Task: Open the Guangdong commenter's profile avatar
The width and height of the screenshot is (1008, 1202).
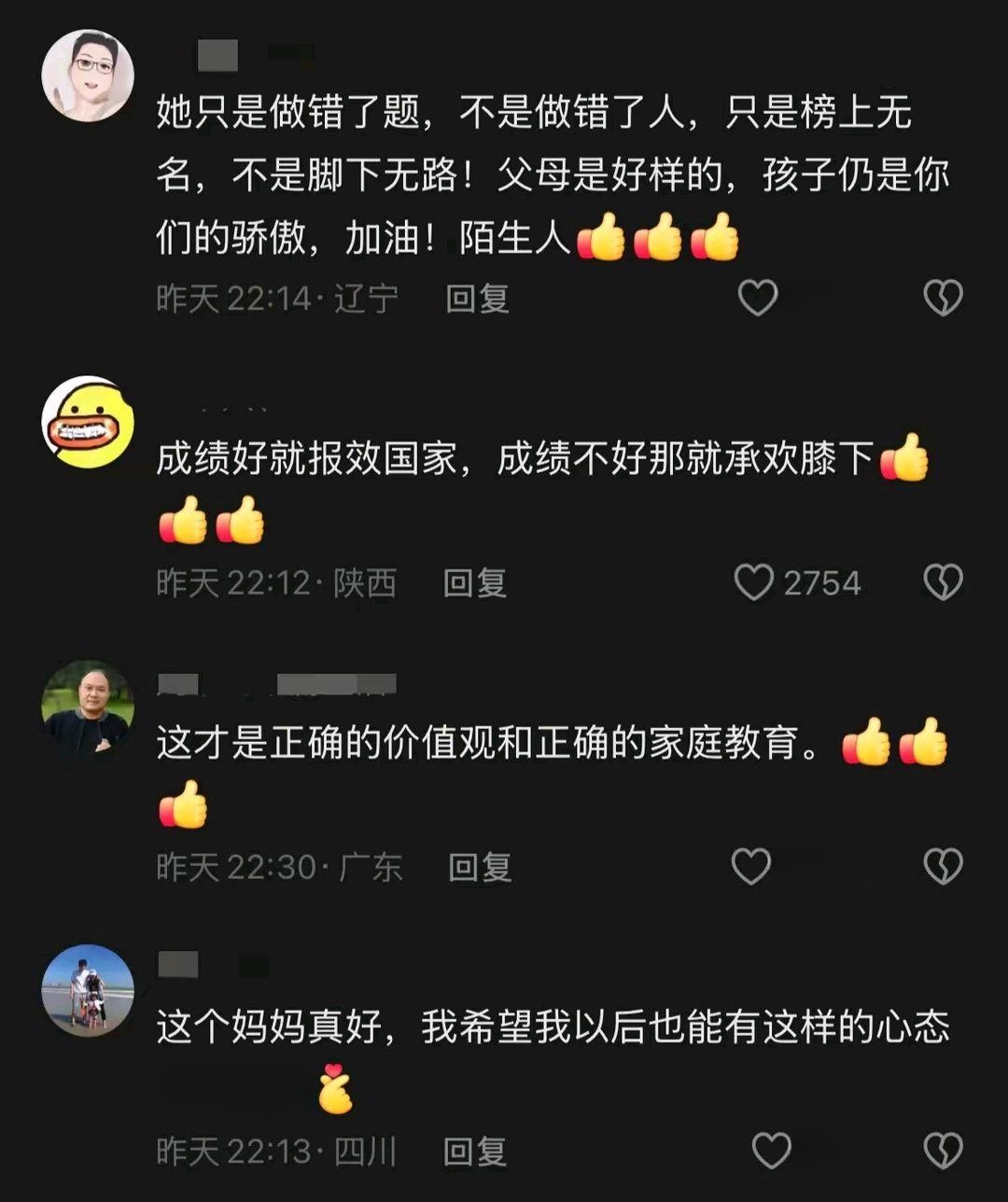Action: 89,707
